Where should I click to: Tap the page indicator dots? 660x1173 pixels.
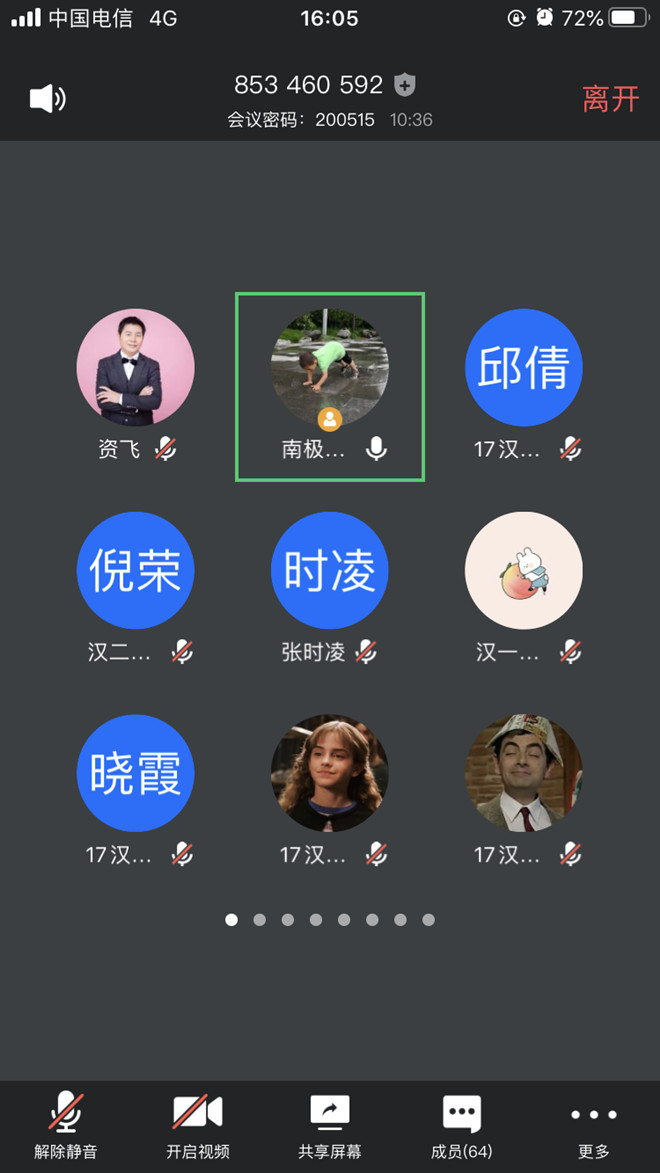pos(330,920)
